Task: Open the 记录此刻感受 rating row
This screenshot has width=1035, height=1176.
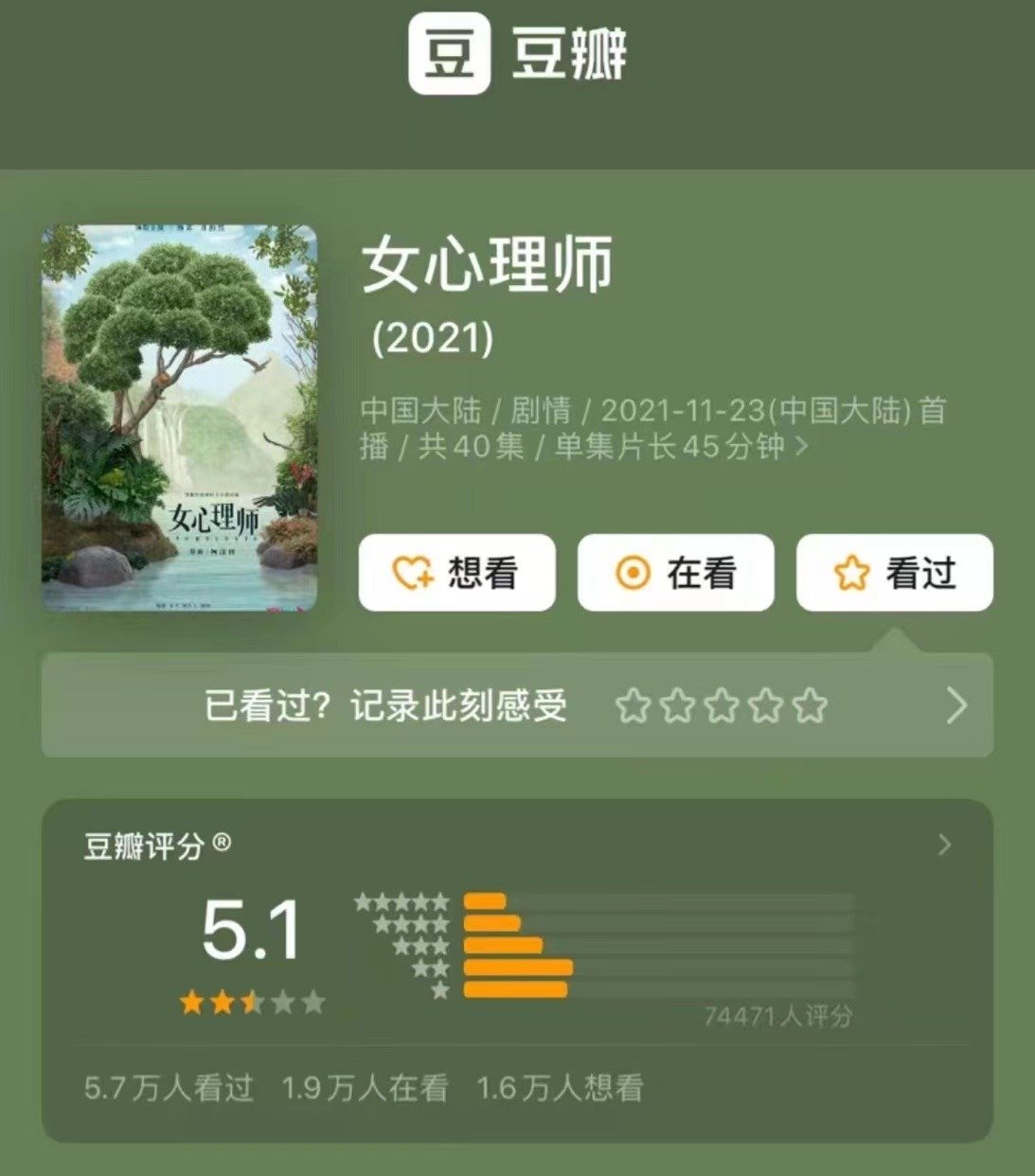Action: pos(517,705)
